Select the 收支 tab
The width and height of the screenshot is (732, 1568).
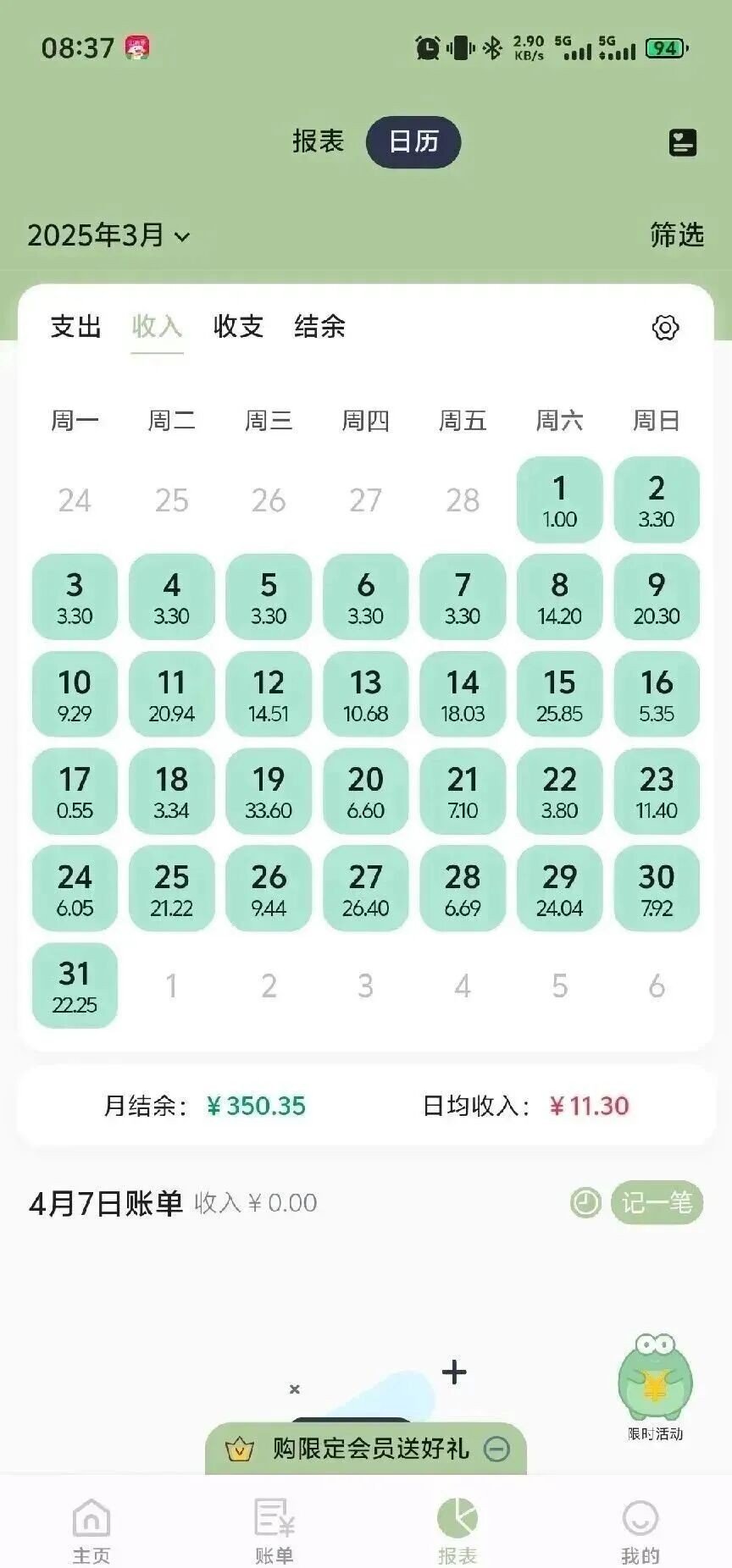coord(238,326)
